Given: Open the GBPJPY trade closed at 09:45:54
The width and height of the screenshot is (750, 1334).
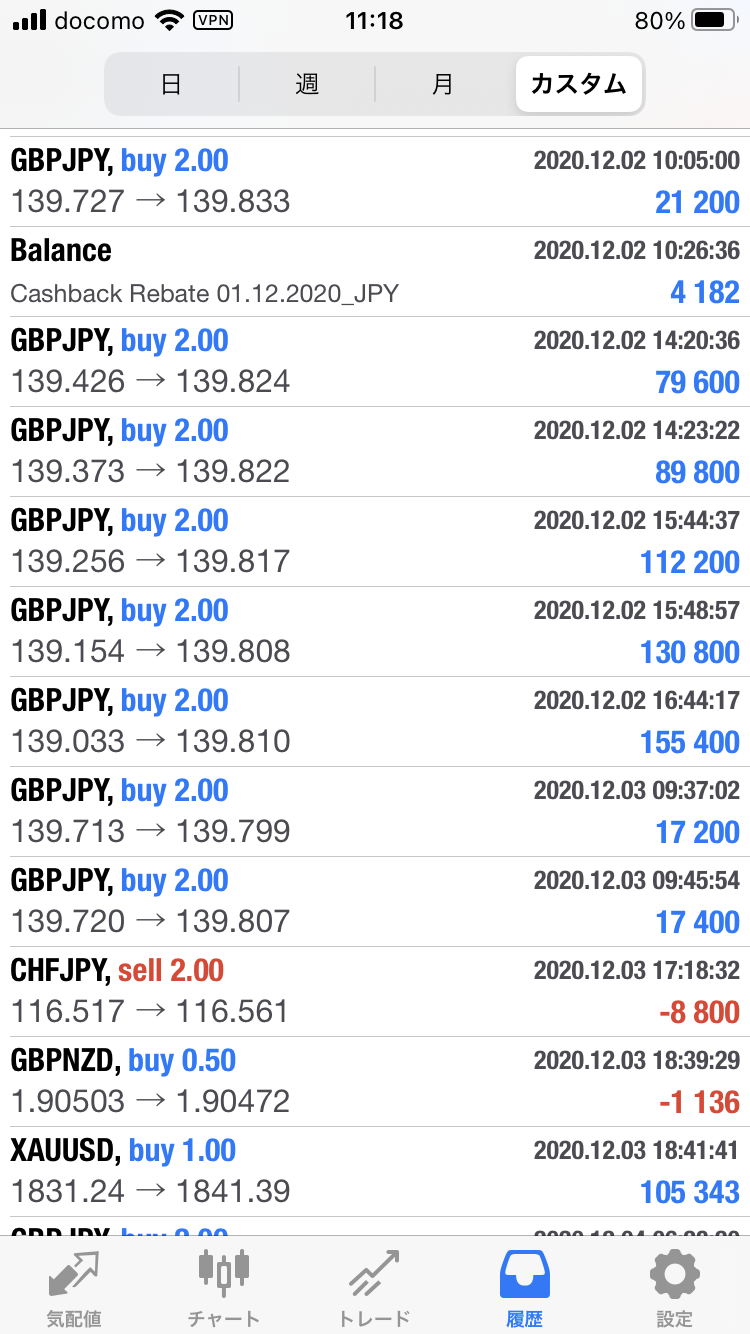Looking at the screenshot, I should click(x=375, y=902).
